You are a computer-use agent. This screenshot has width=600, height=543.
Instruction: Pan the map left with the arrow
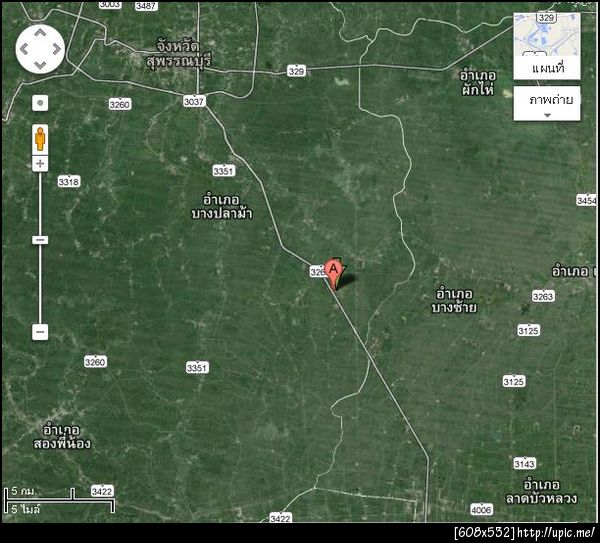click(25, 48)
